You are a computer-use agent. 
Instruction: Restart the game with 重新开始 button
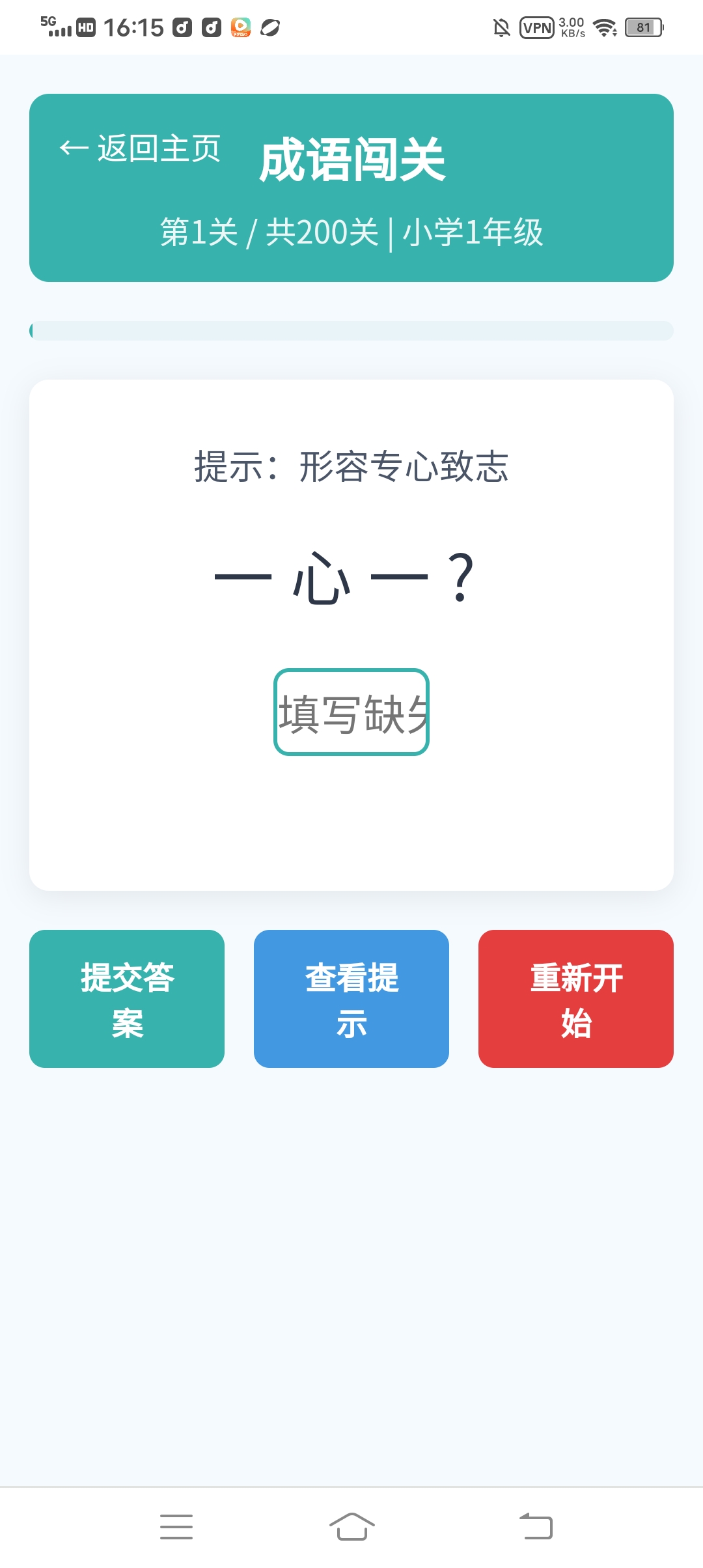(x=576, y=998)
